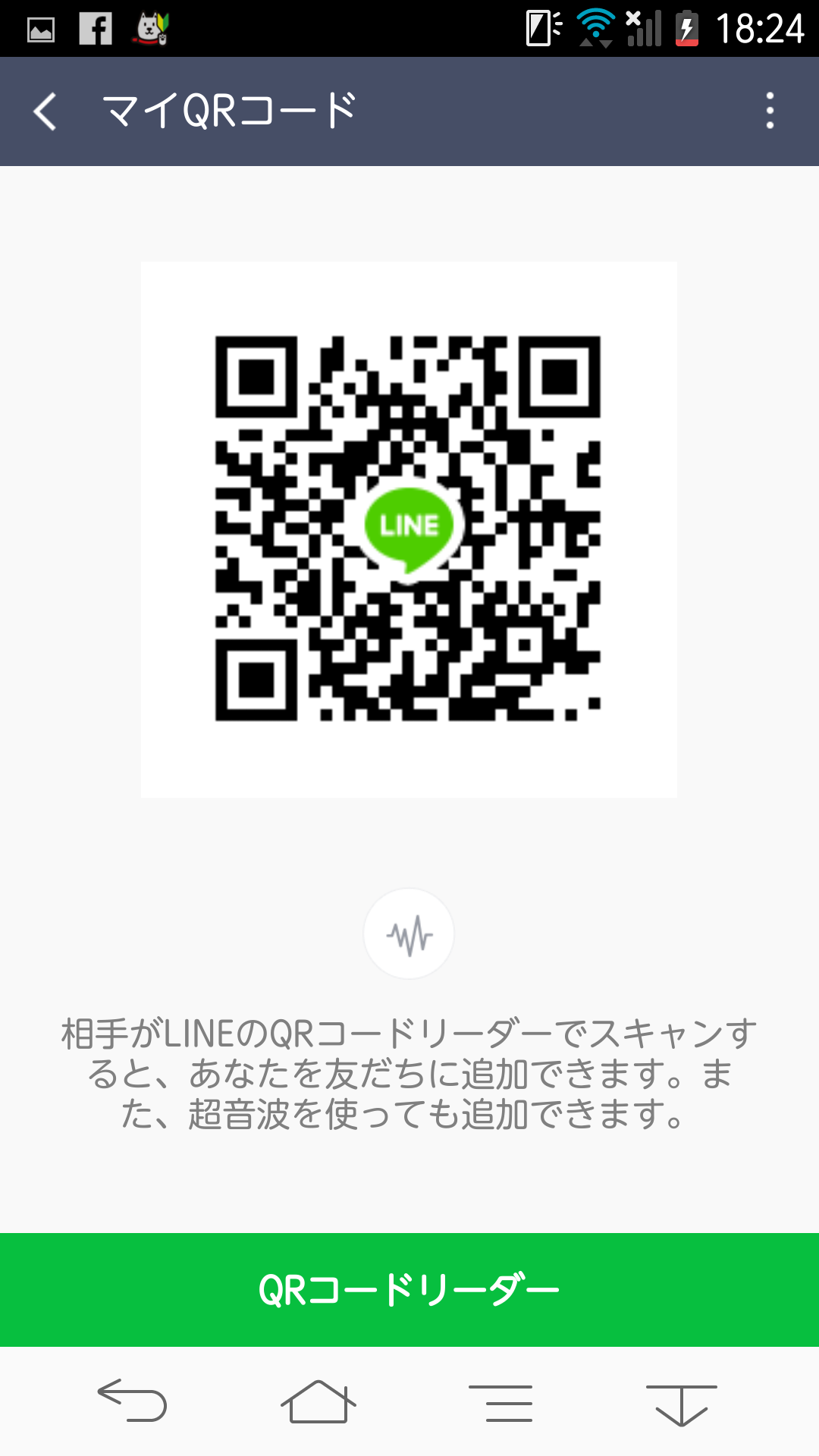Open the system menu key
Screen dimensions: 819x1456
point(500,1402)
